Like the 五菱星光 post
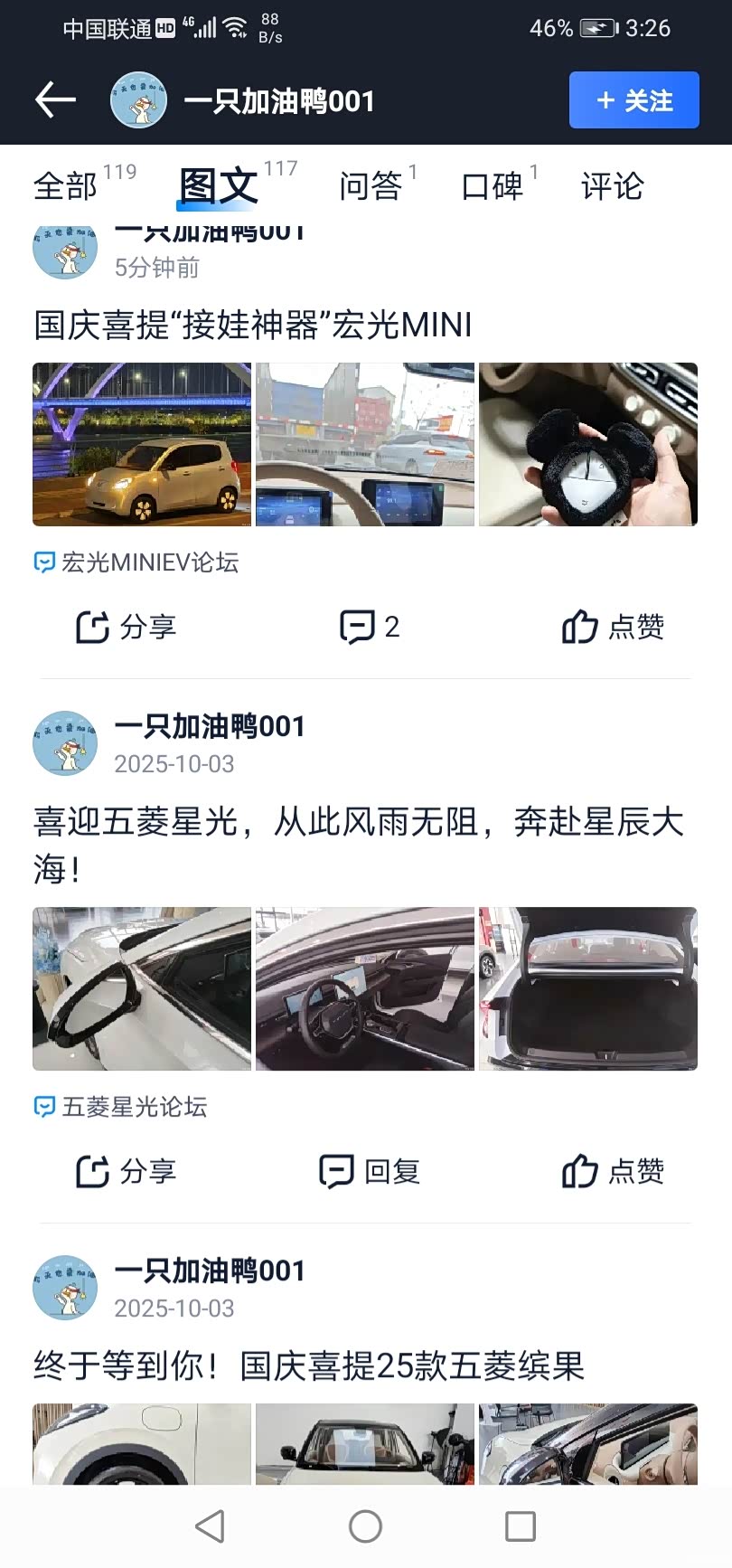Viewport: 732px width, 1568px height. coord(613,1171)
